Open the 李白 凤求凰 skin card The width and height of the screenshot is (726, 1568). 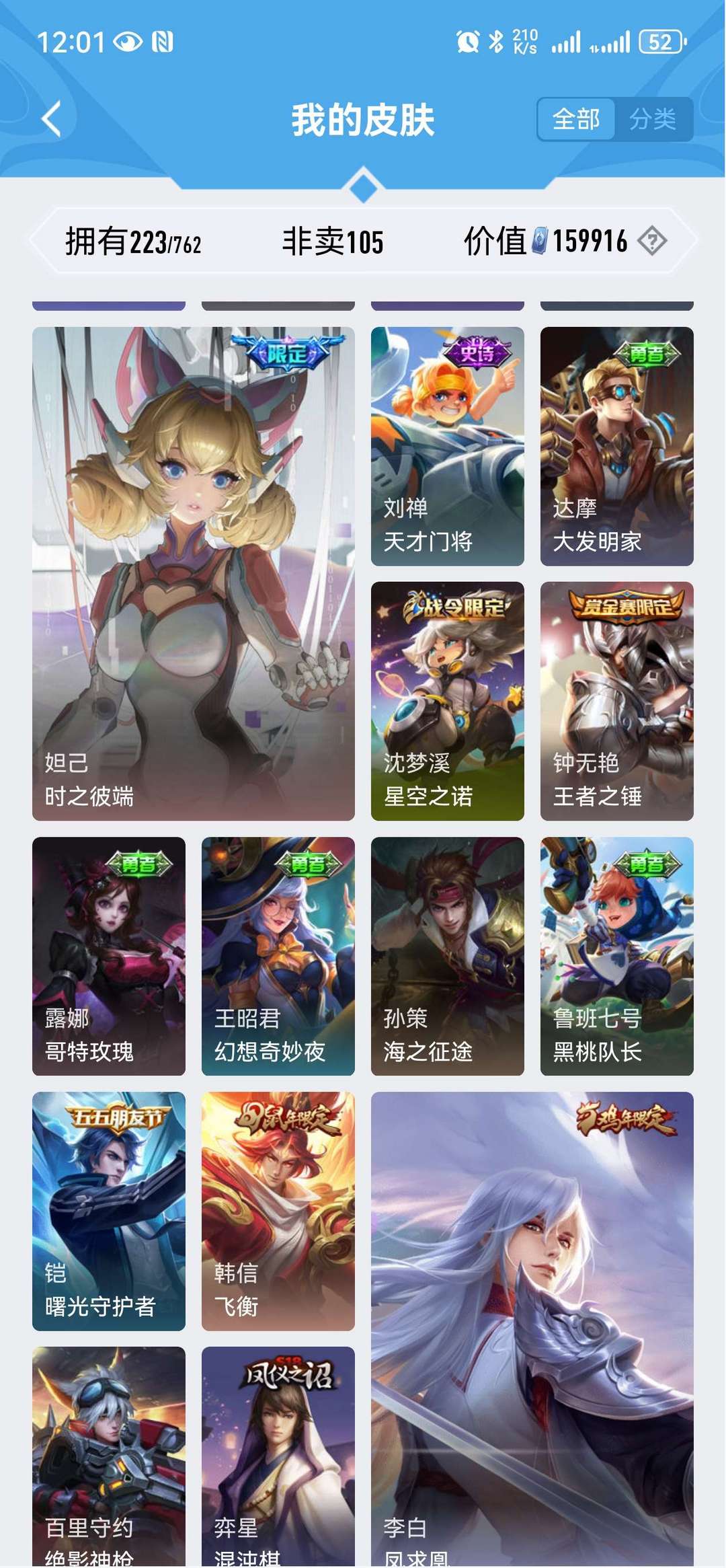532,1330
